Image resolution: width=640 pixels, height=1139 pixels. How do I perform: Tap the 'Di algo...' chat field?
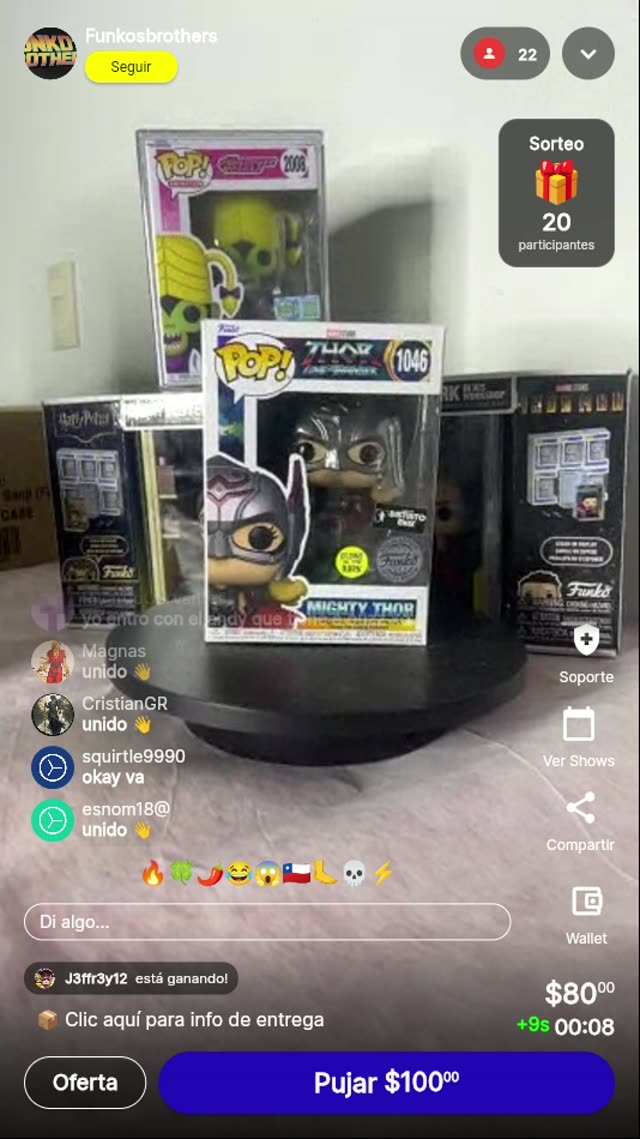(267, 922)
